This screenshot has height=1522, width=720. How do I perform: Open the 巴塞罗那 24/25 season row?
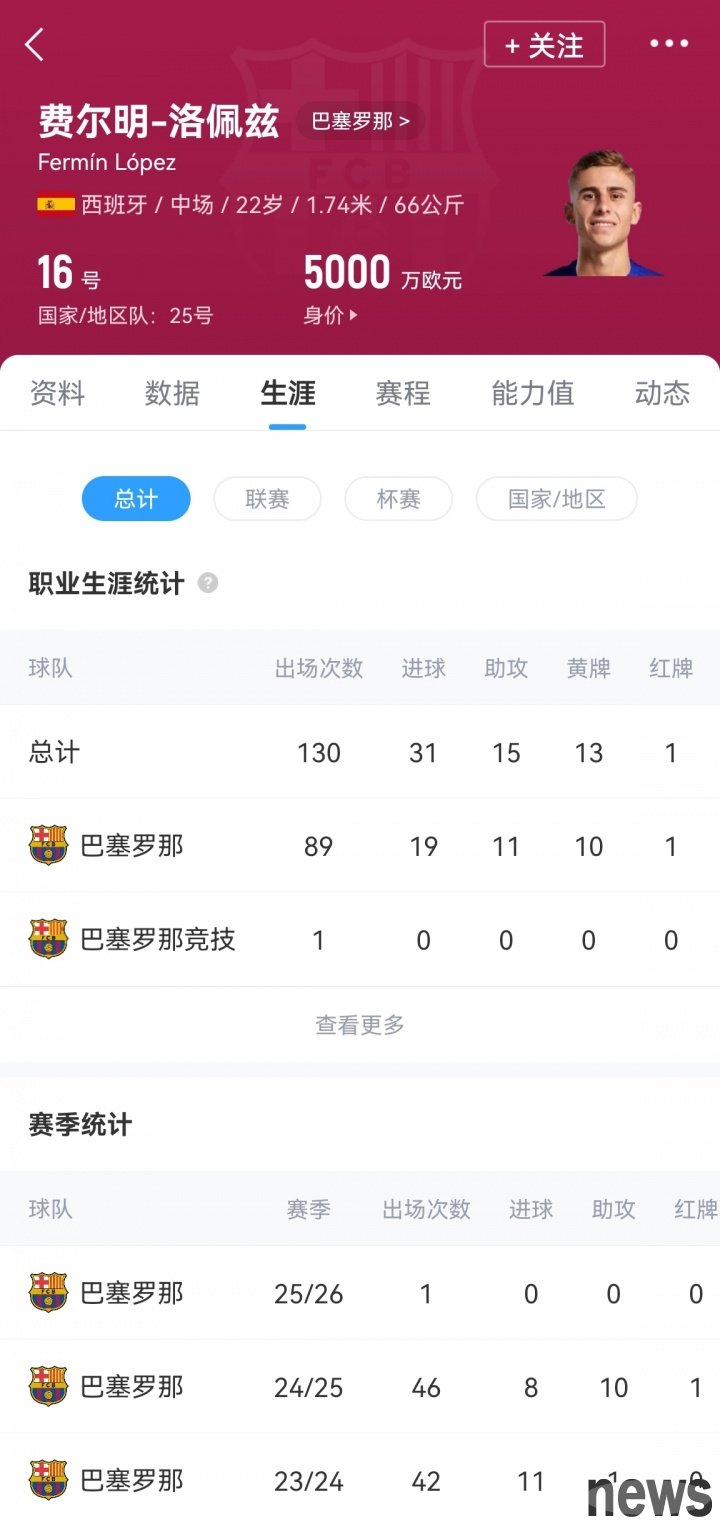click(x=360, y=1387)
